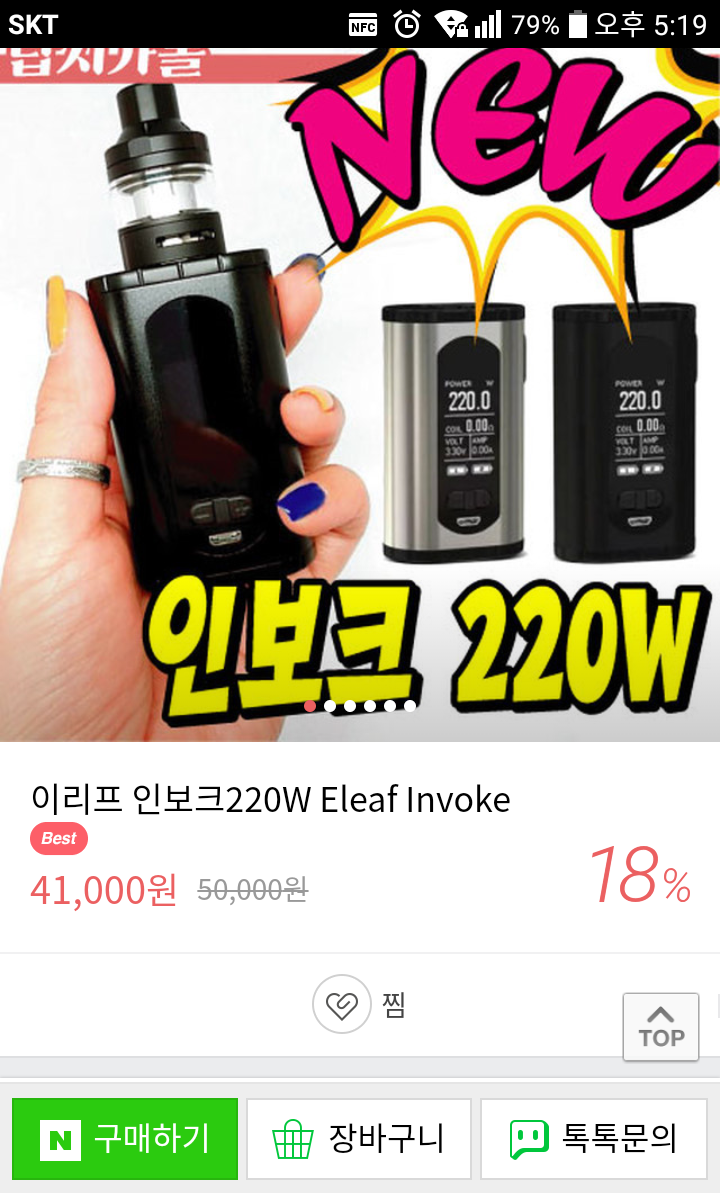Add item to 장바구니 cart
Screen dimensions: 720x1193
coord(359,1139)
